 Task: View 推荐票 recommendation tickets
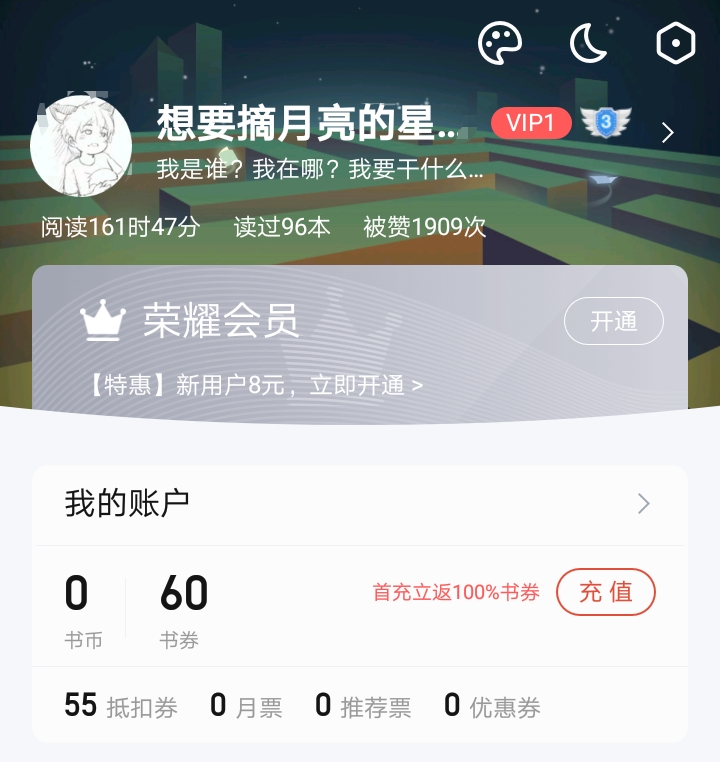coord(362,706)
